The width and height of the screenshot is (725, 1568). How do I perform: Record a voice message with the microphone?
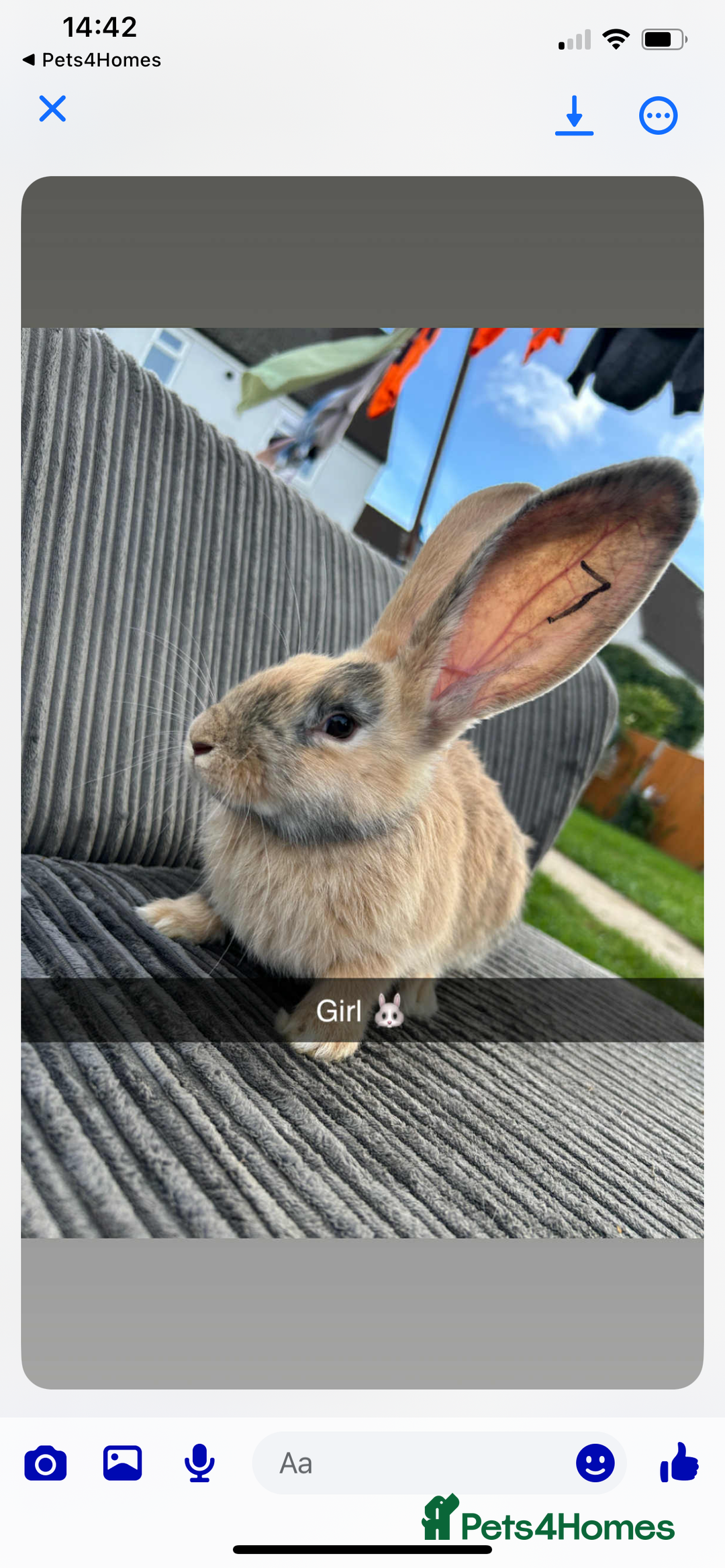click(199, 1463)
